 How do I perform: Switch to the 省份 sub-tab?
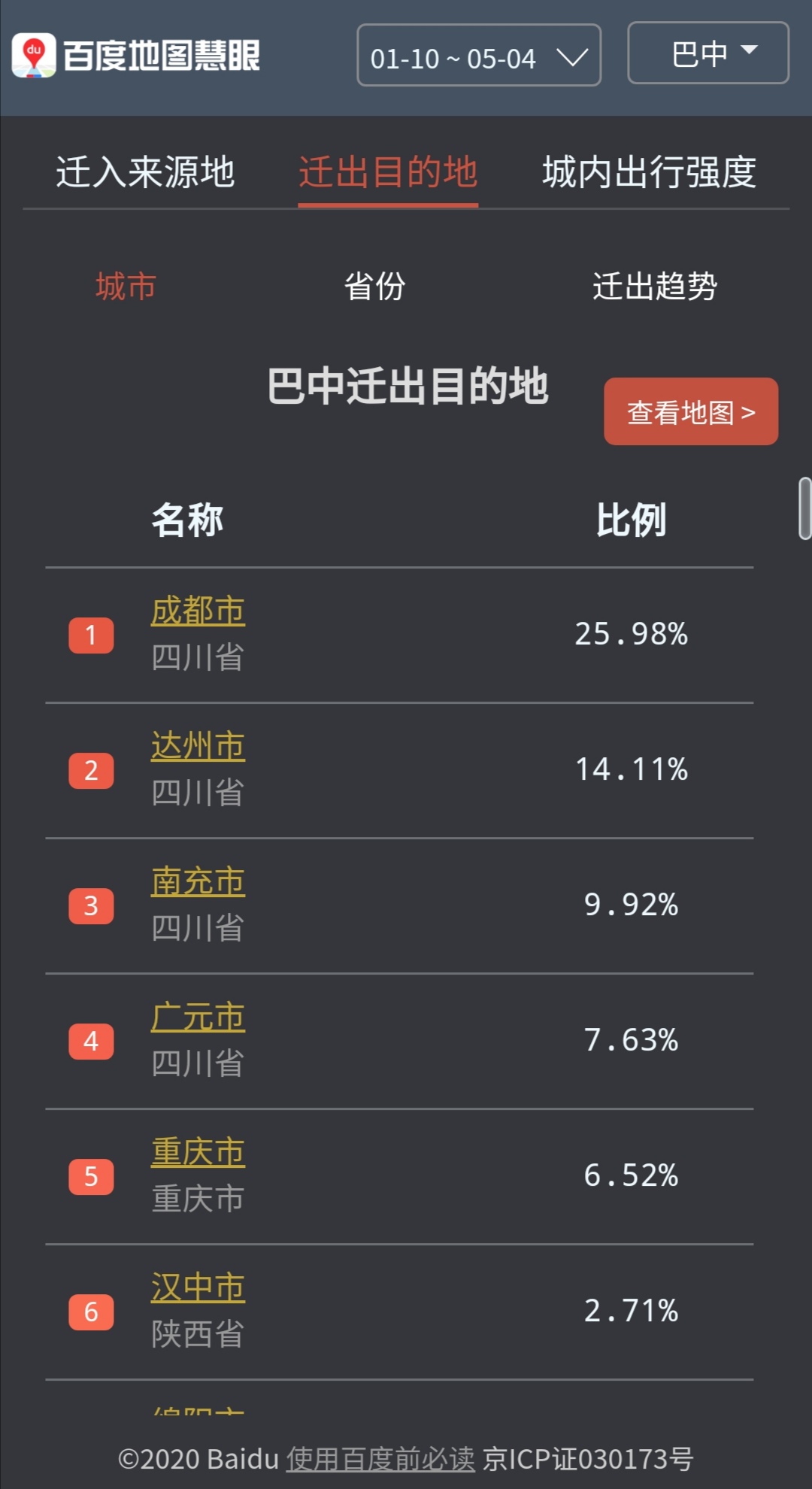374,287
